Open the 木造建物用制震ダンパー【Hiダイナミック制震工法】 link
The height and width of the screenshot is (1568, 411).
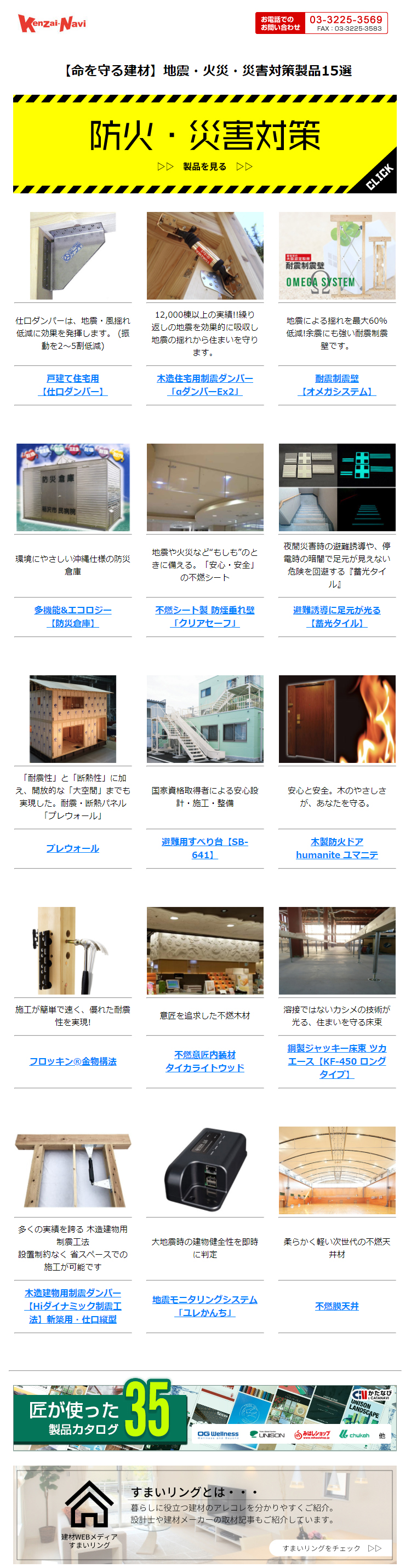(72, 1306)
